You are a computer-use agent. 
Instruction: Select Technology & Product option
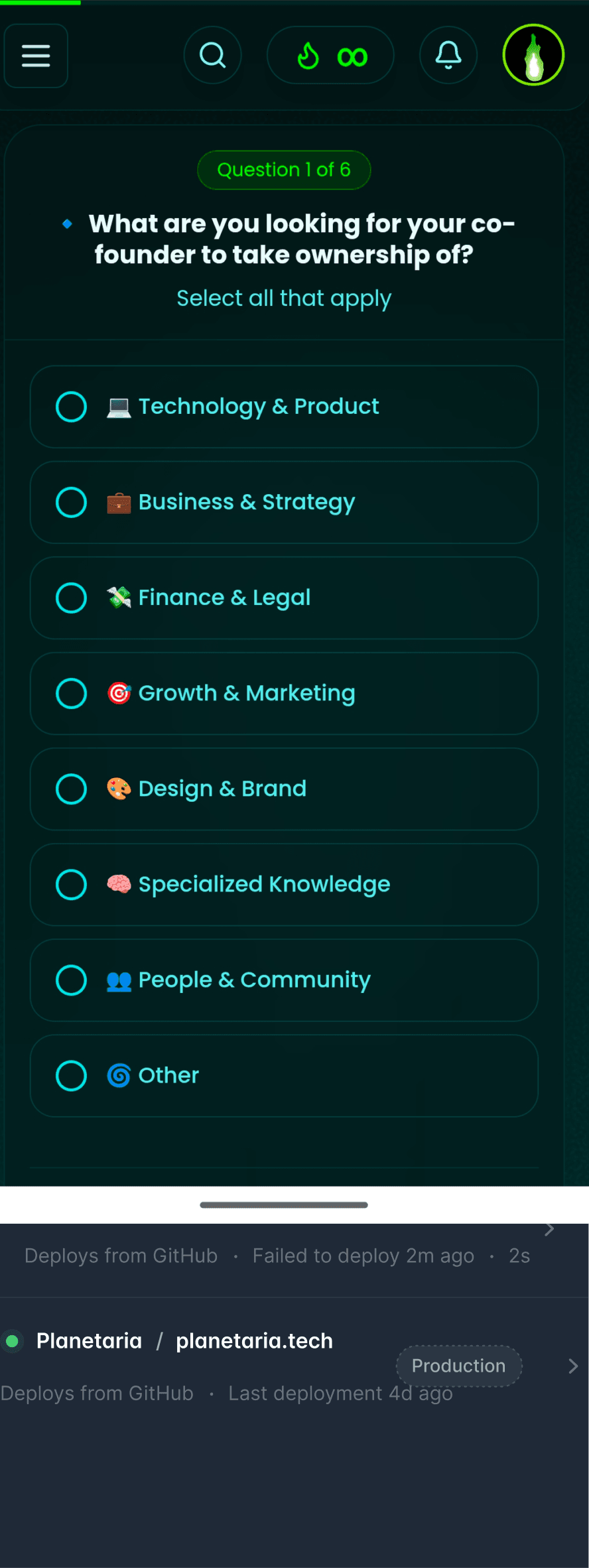pyautogui.click(x=284, y=407)
